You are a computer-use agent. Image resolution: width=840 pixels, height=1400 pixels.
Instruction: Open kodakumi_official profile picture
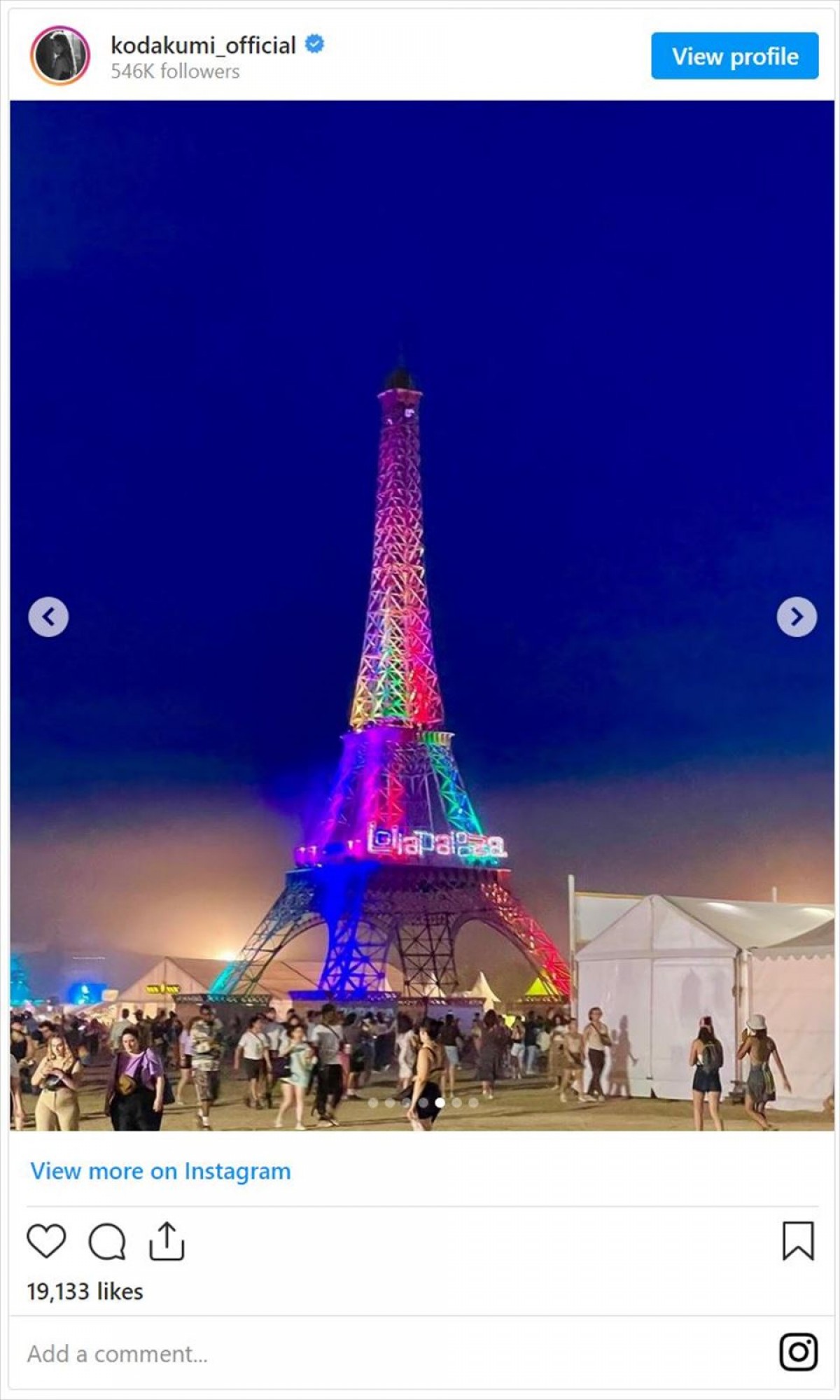click(x=60, y=55)
